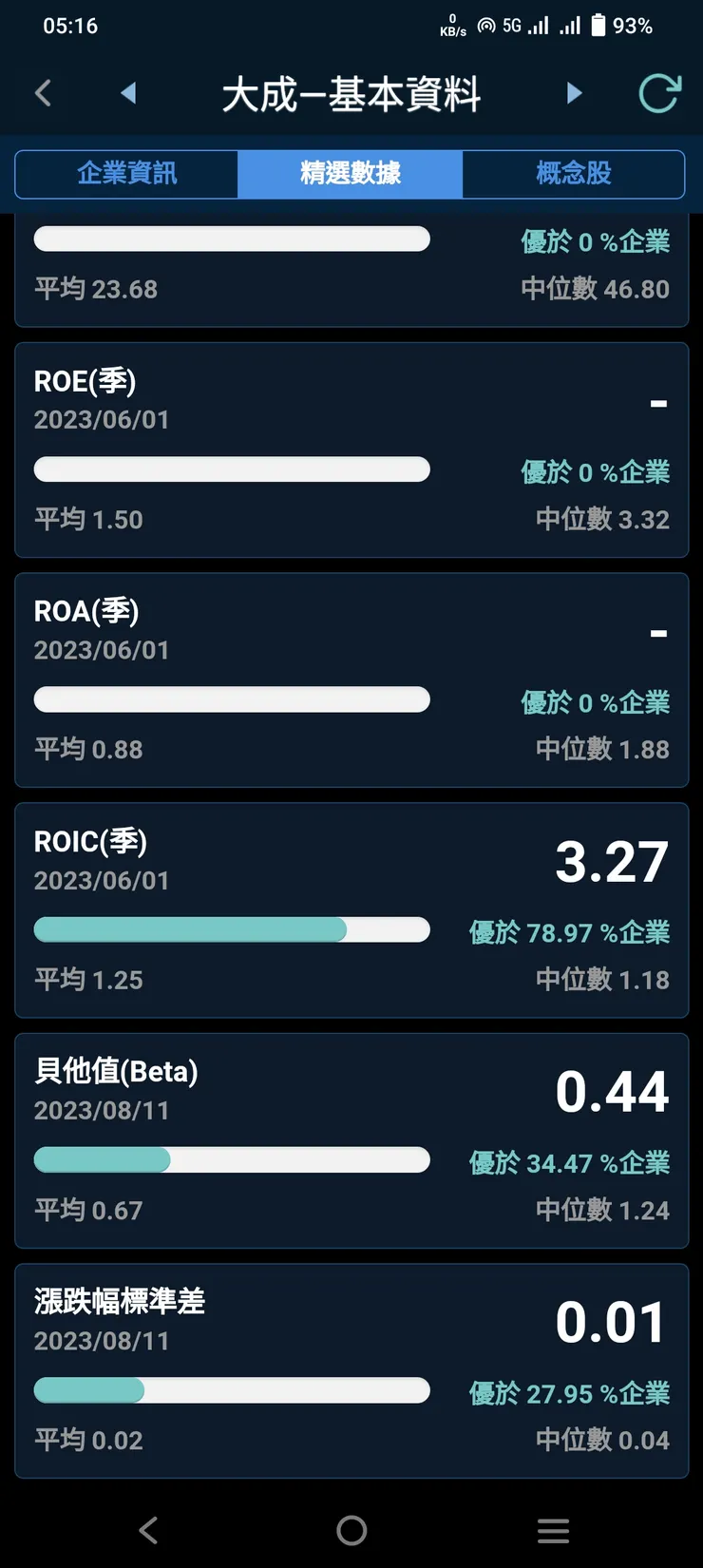Tap the ROIC(季) value 3.27
Viewport: 703px width, 1568px height.
tap(612, 861)
